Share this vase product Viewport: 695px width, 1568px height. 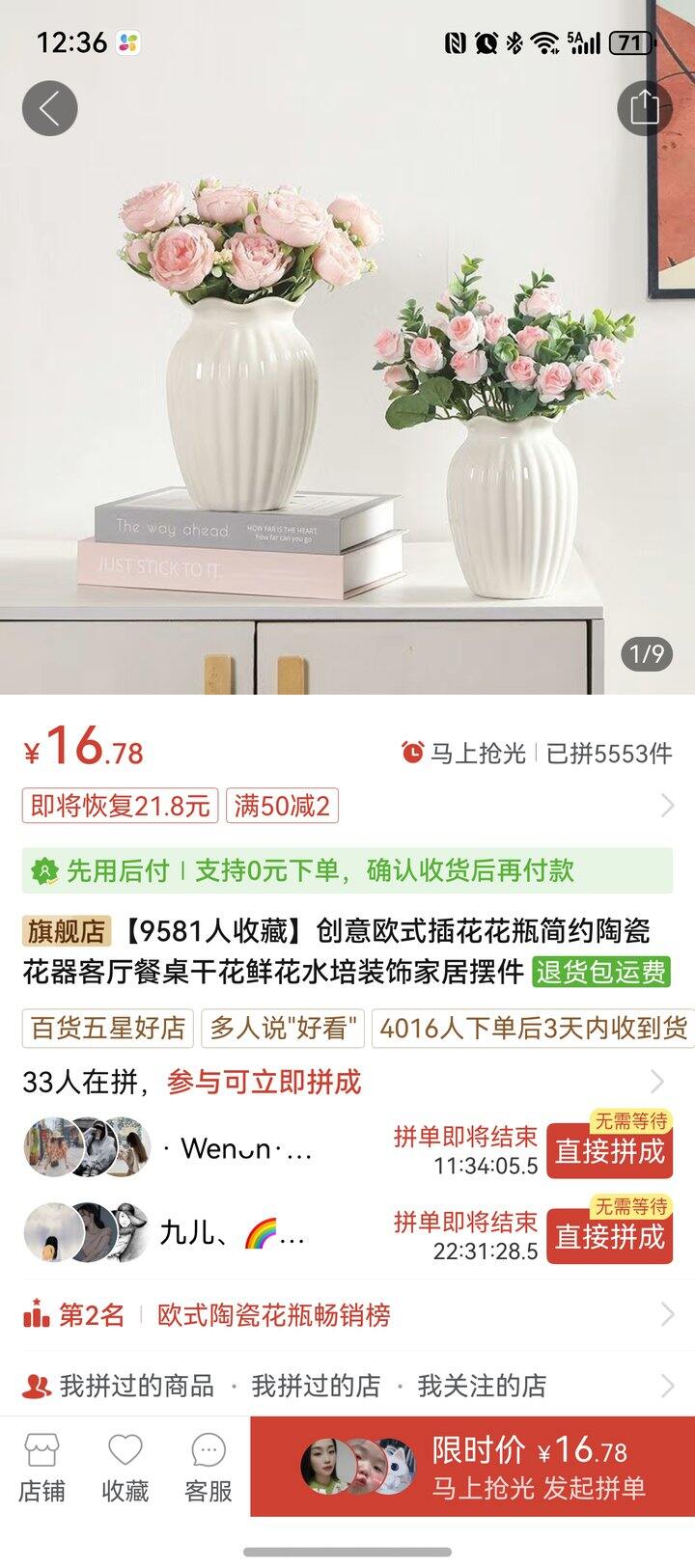click(x=644, y=106)
